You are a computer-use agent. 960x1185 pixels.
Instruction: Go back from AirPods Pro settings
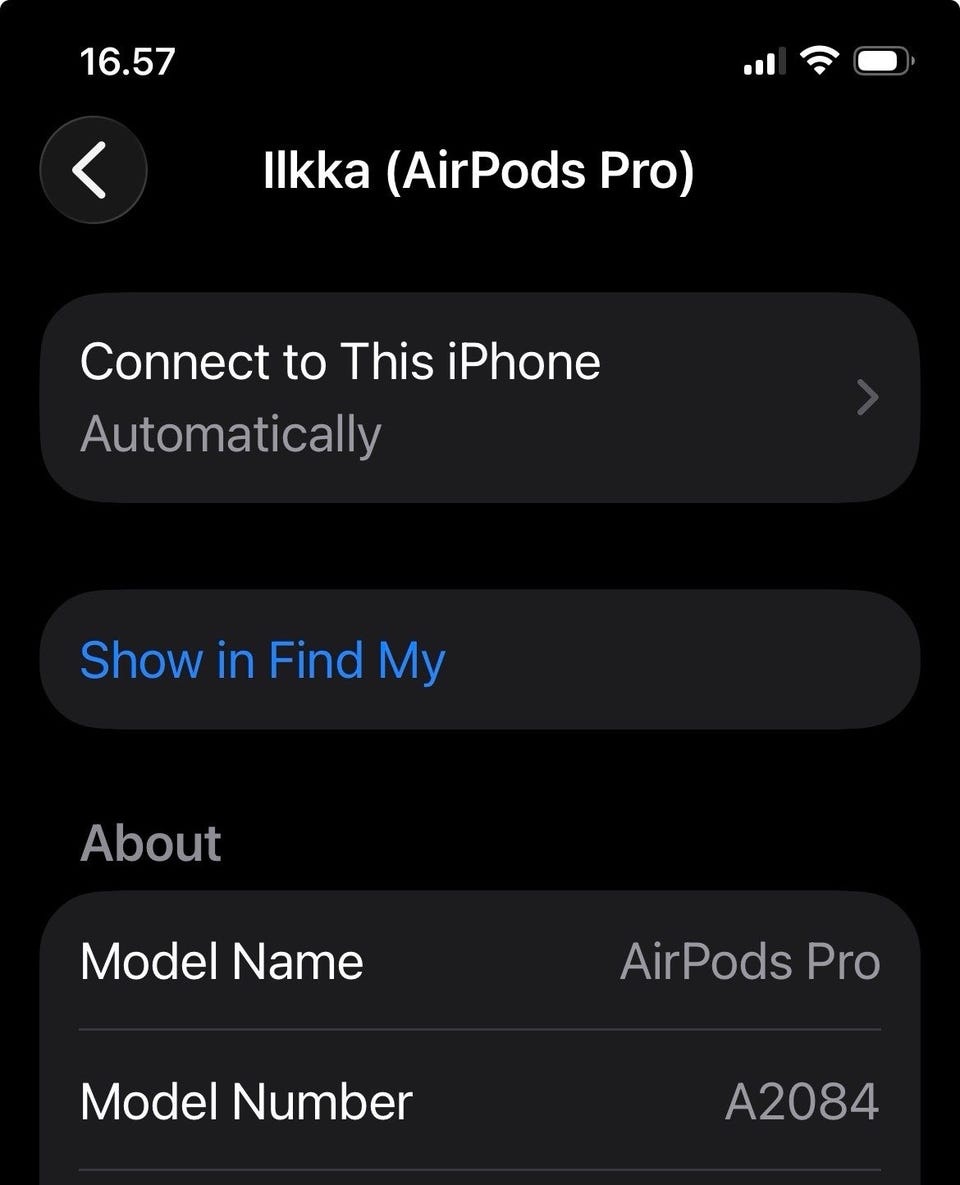point(93,170)
